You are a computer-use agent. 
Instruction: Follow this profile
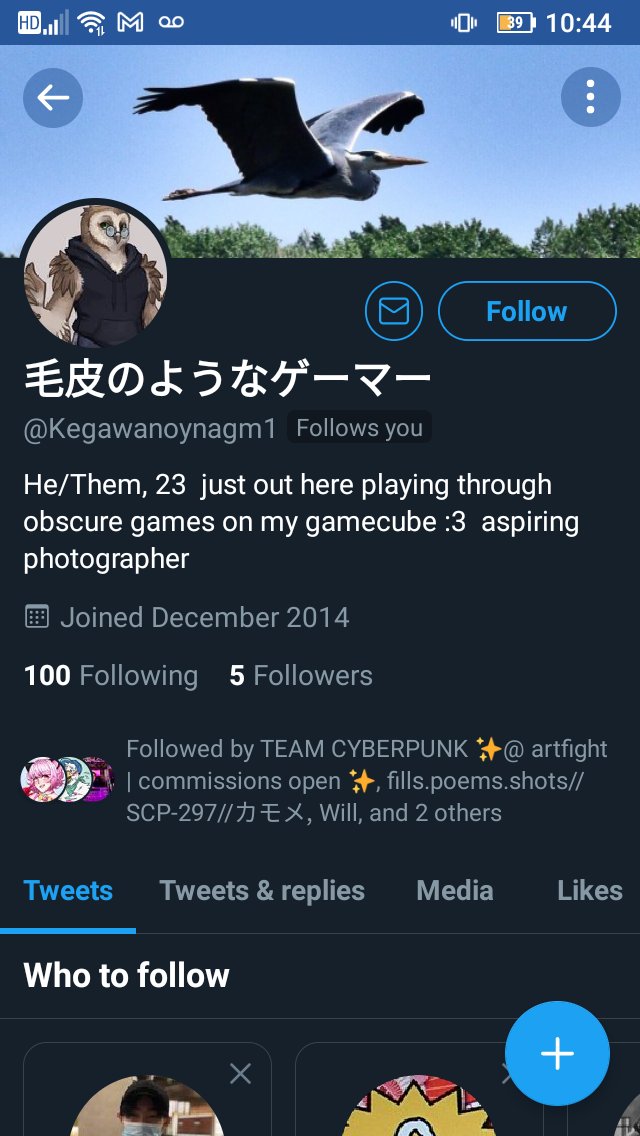click(x=527, y=311)
